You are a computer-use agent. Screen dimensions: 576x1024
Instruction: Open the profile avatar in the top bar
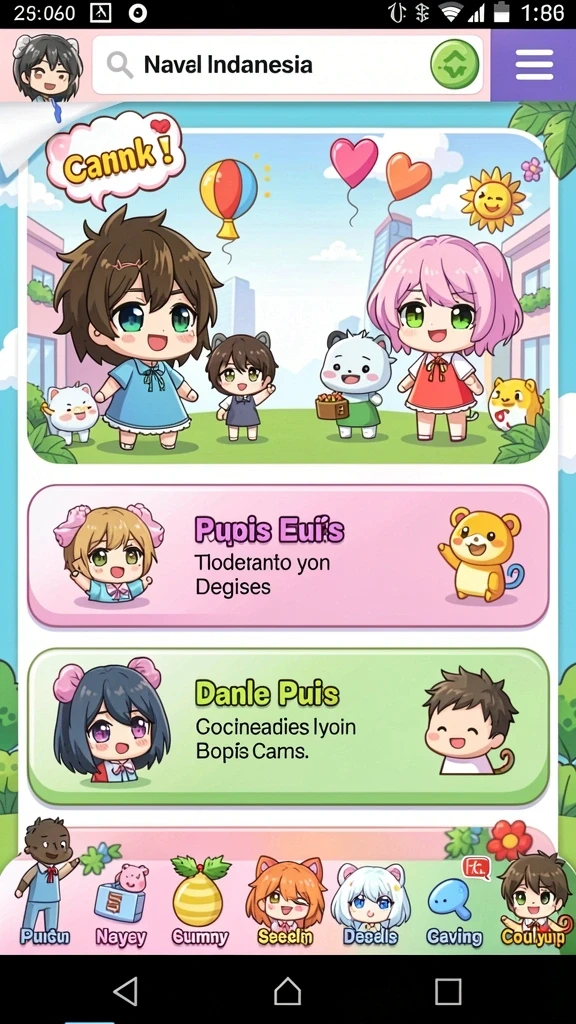(47, 69)
